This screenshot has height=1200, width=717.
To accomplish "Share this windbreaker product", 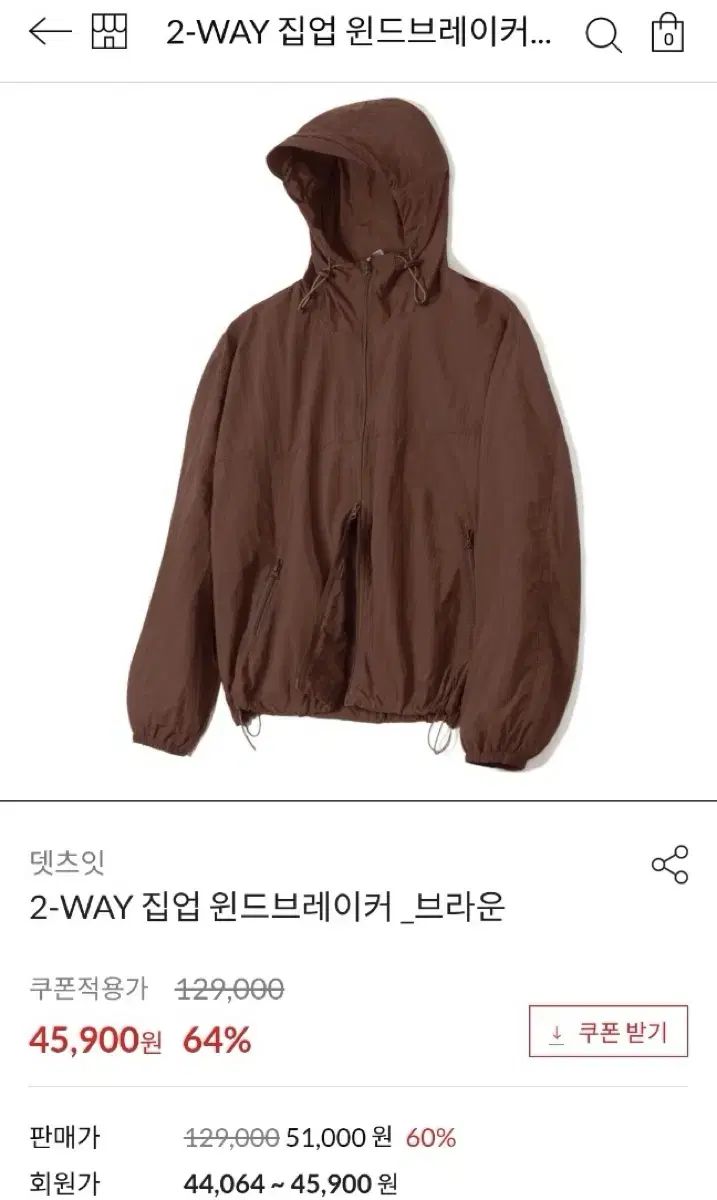I will (x=669, y=864).
